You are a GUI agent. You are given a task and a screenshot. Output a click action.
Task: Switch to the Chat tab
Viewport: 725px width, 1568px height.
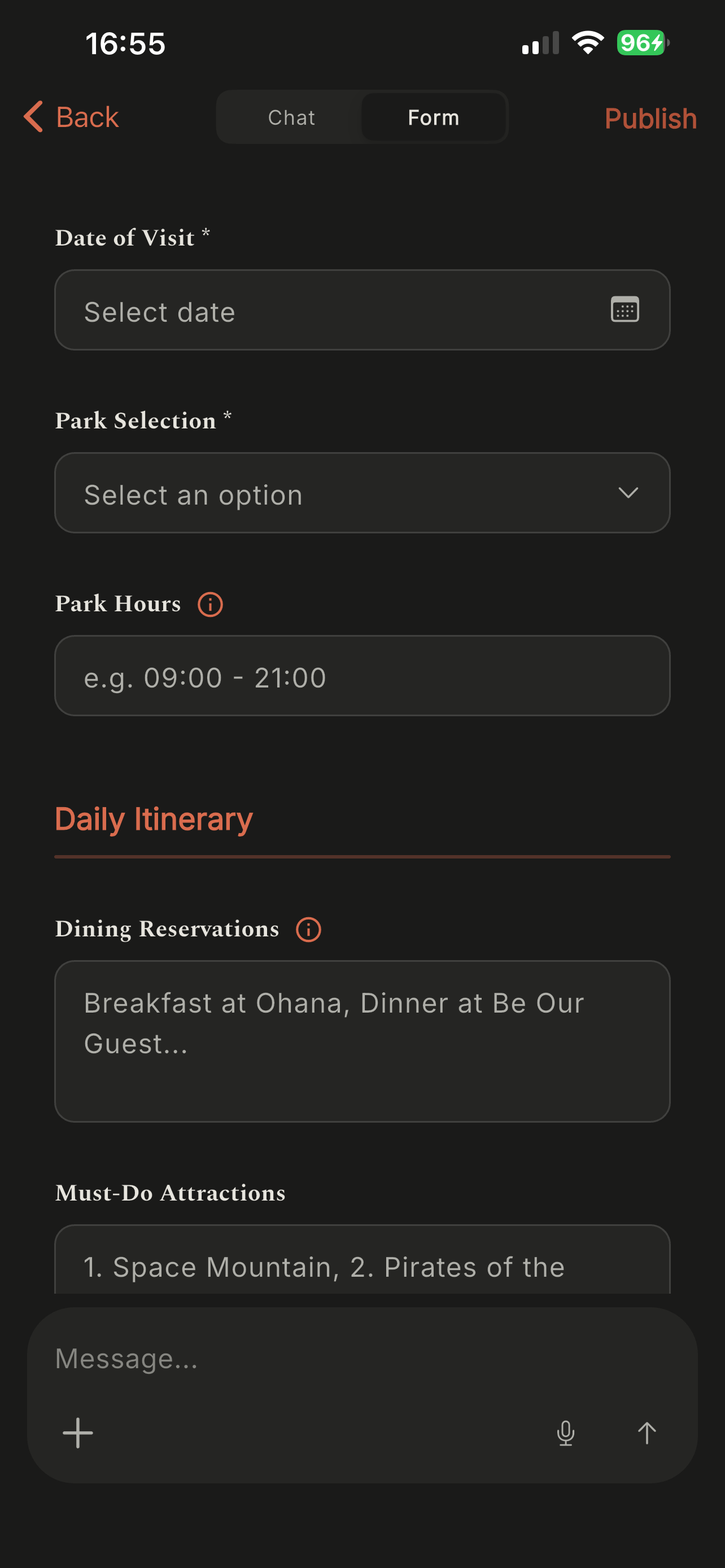point(291,117)
